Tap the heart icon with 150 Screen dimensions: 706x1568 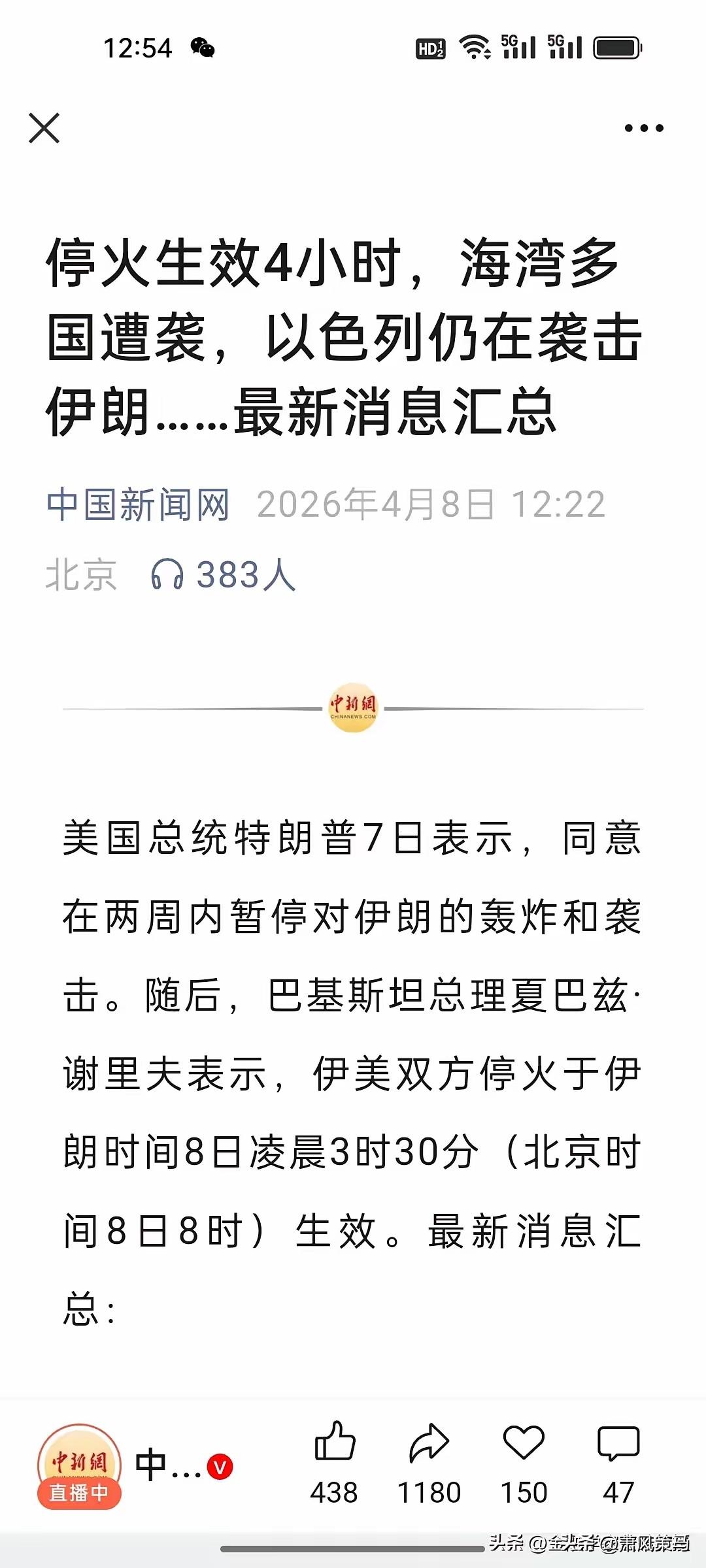524,1443
